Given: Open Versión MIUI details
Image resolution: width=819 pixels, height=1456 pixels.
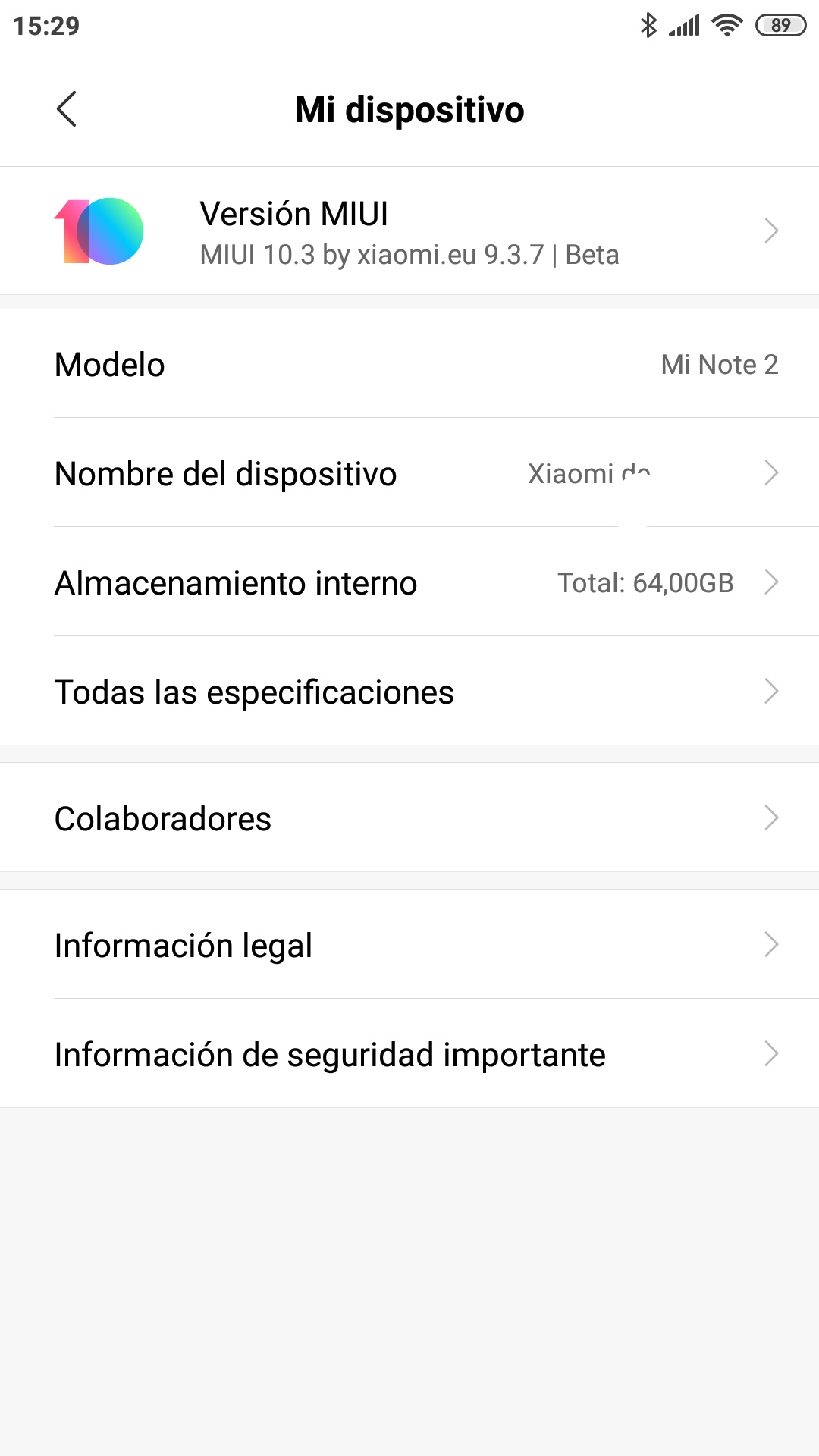Looking at the screenshot, I should [409, 231].
